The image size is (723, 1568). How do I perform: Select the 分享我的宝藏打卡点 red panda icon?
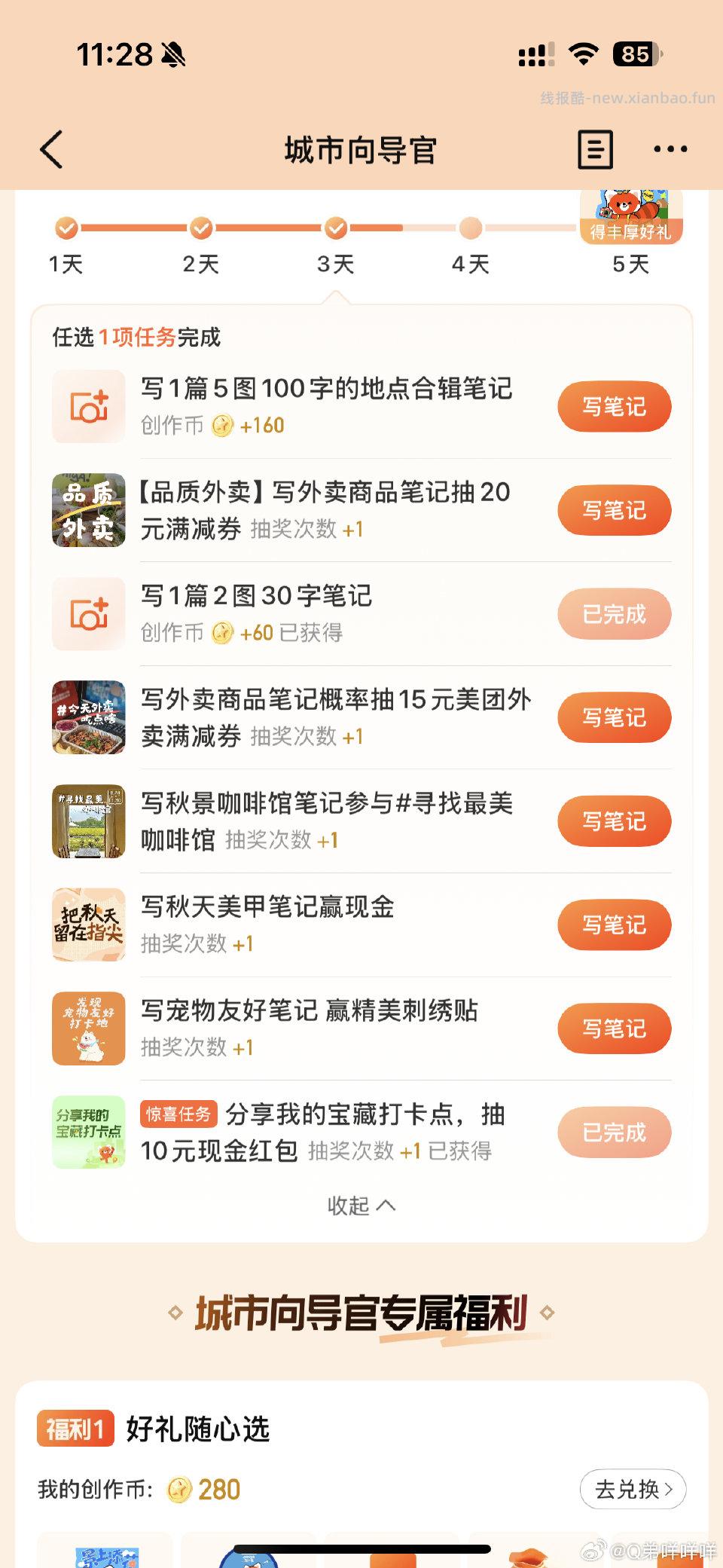(x=88, y=1132)
